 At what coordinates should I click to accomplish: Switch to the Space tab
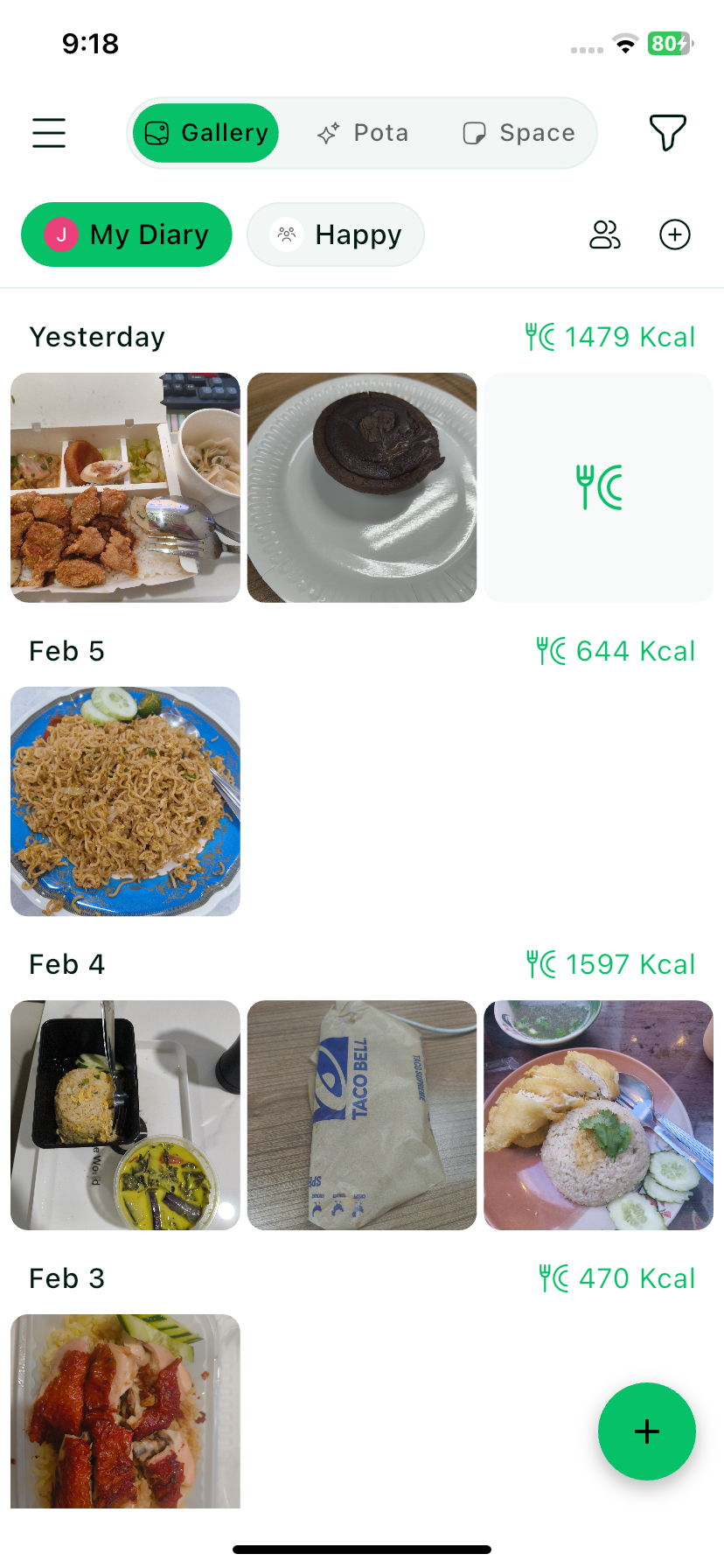point(519,133)
